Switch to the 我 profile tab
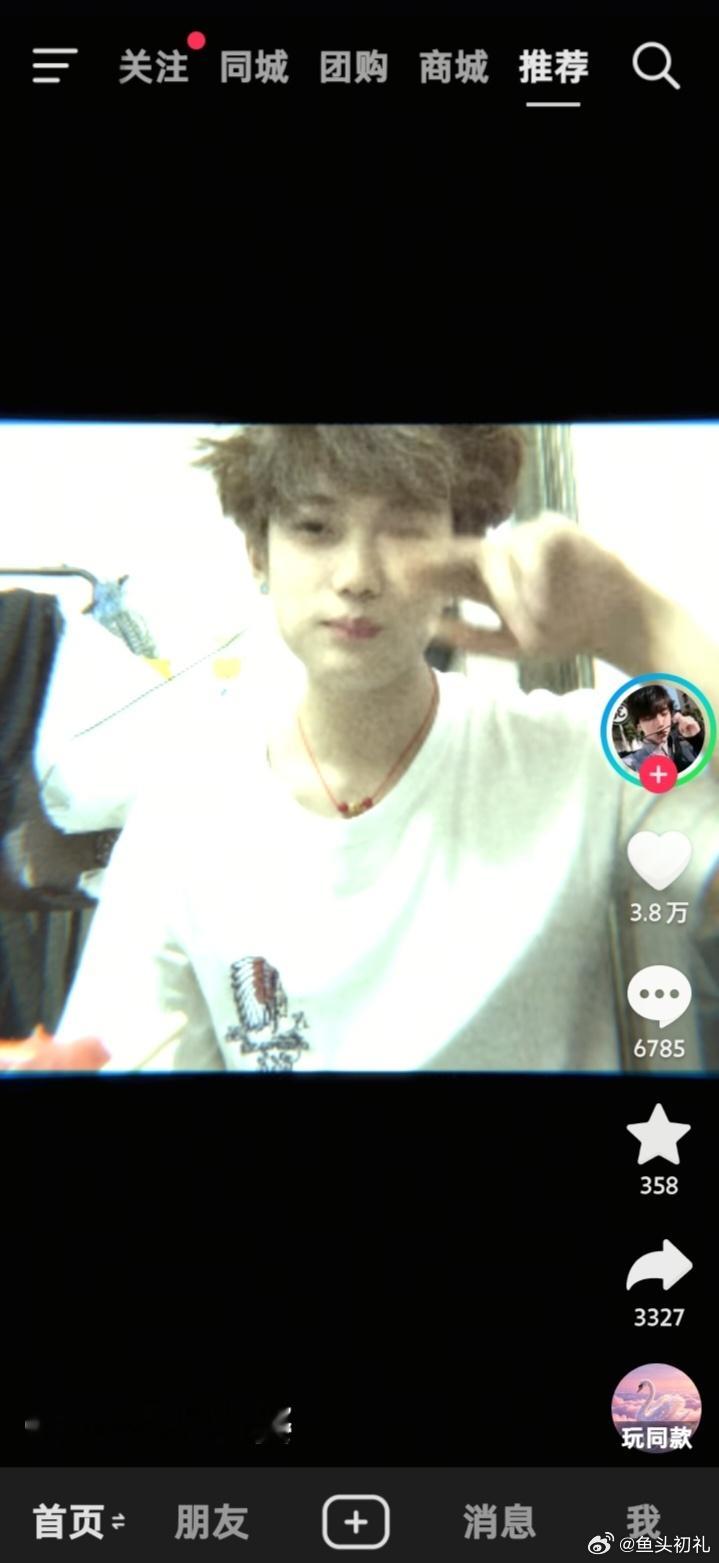 pos(643,1520)
